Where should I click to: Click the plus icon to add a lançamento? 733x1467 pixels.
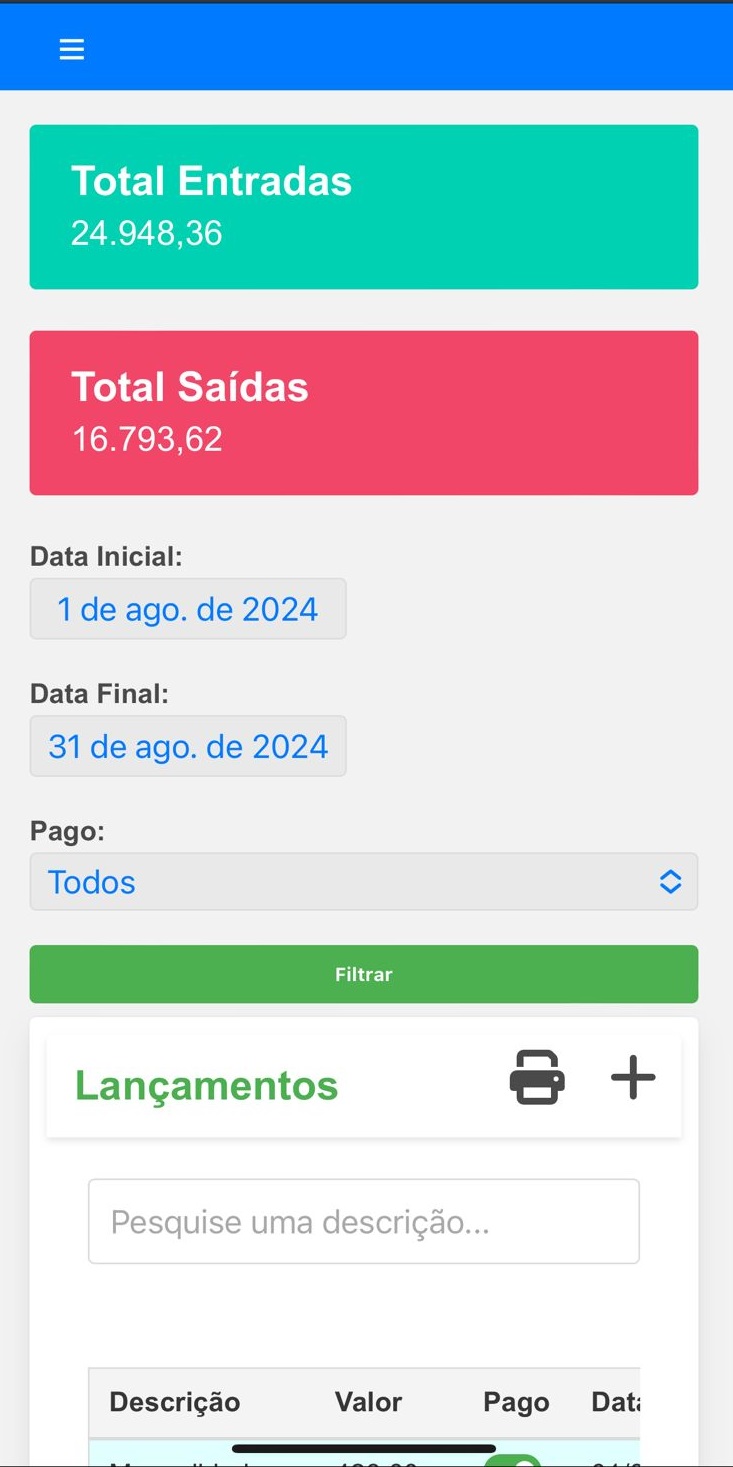coord(632,1078)
